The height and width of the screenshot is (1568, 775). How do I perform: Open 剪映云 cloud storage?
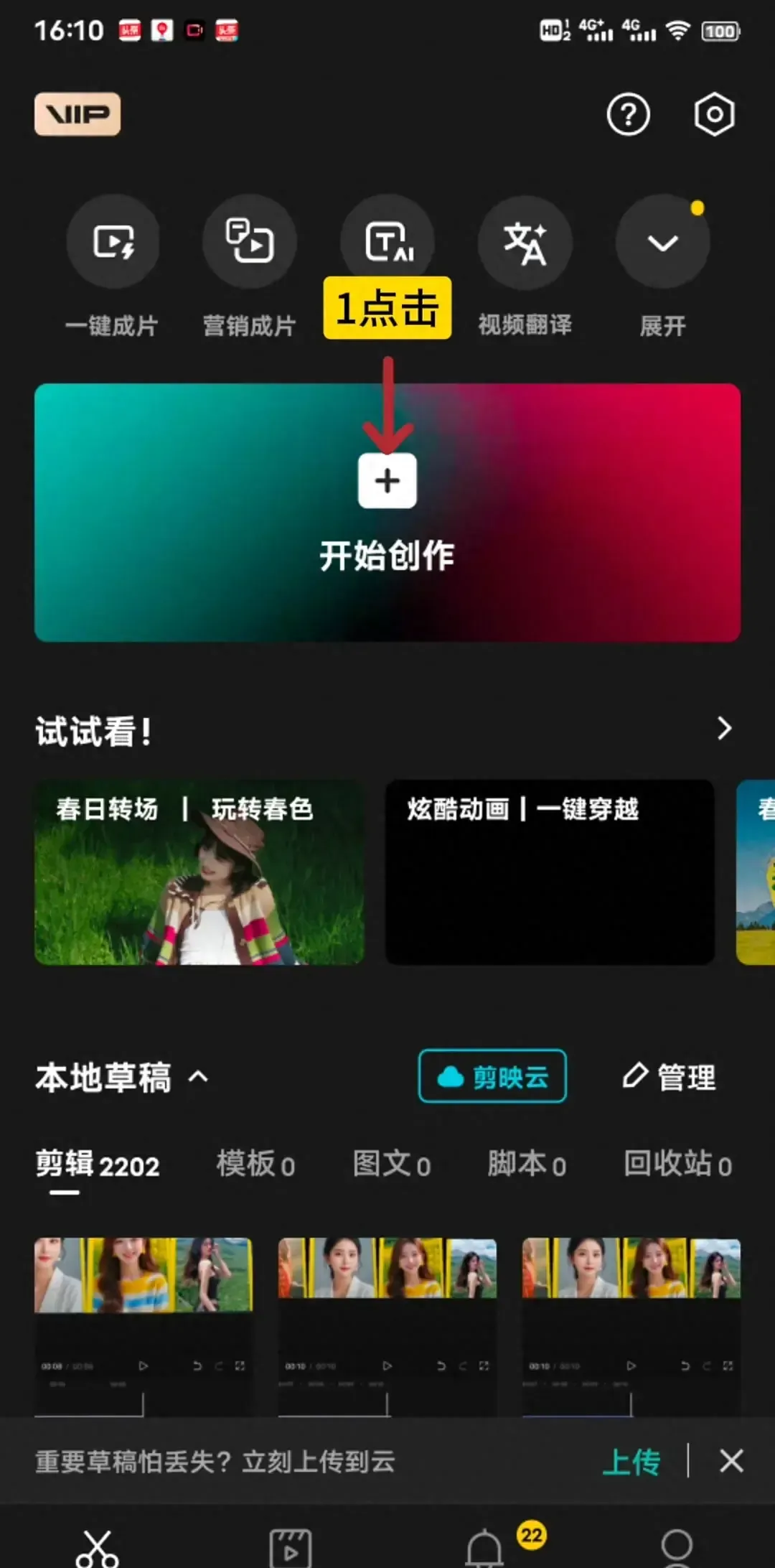coord(492,1076)
